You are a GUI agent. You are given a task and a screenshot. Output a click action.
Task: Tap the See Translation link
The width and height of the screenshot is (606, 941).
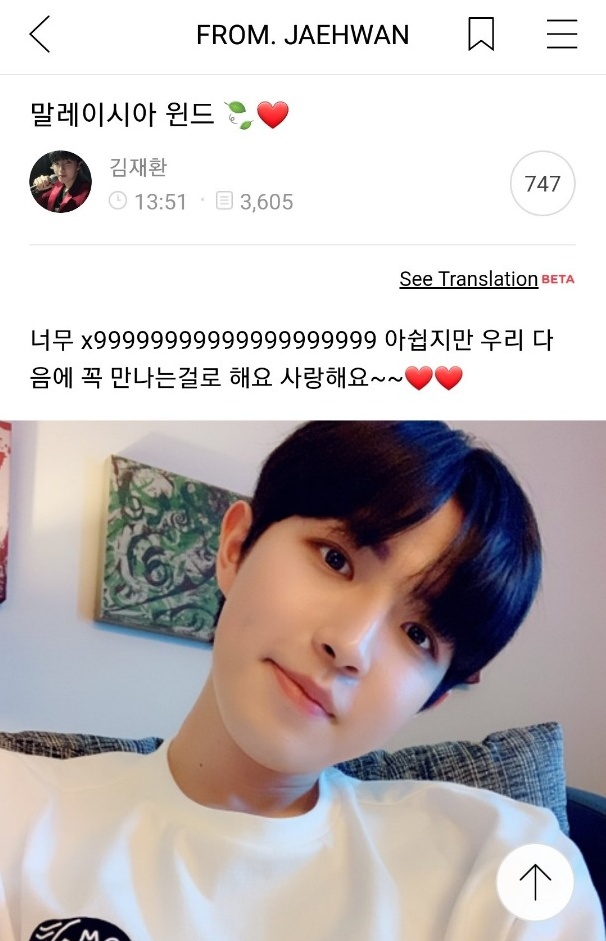pyautogui.click(x=468, y=279)
